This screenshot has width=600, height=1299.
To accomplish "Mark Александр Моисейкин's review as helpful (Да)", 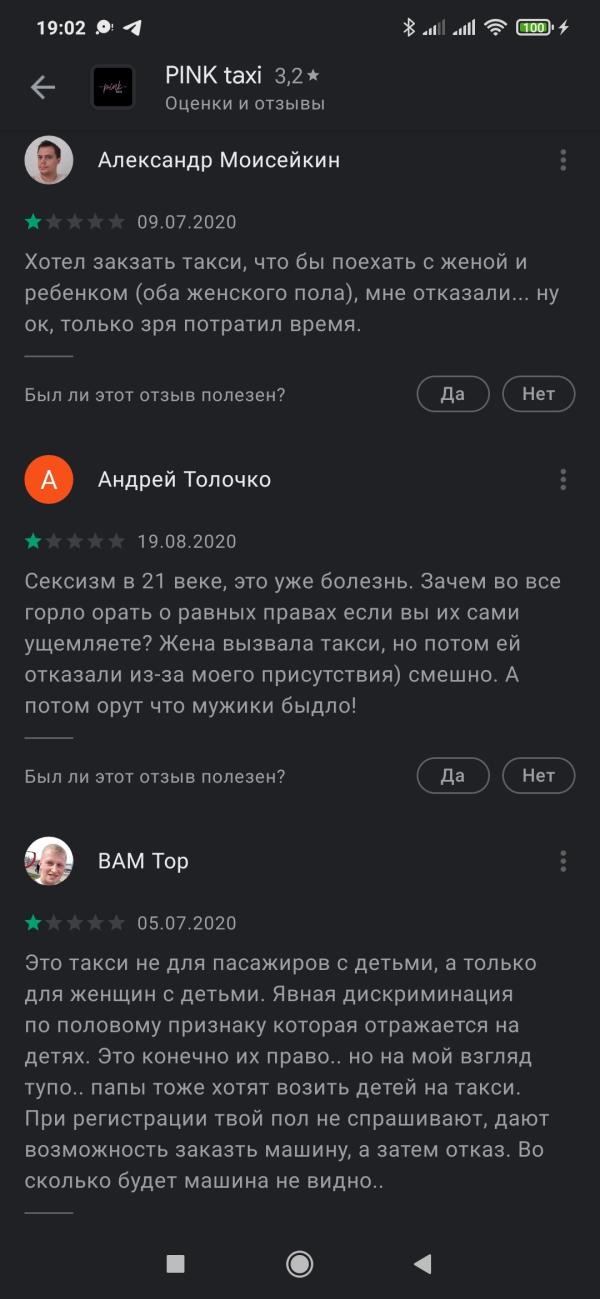I will coord(453,394).
